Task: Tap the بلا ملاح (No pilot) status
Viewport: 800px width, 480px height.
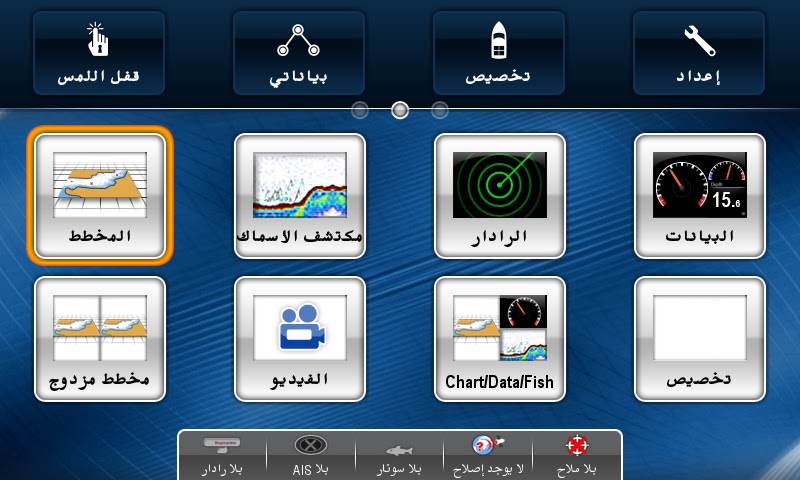Action: click(x=574, y=455)
